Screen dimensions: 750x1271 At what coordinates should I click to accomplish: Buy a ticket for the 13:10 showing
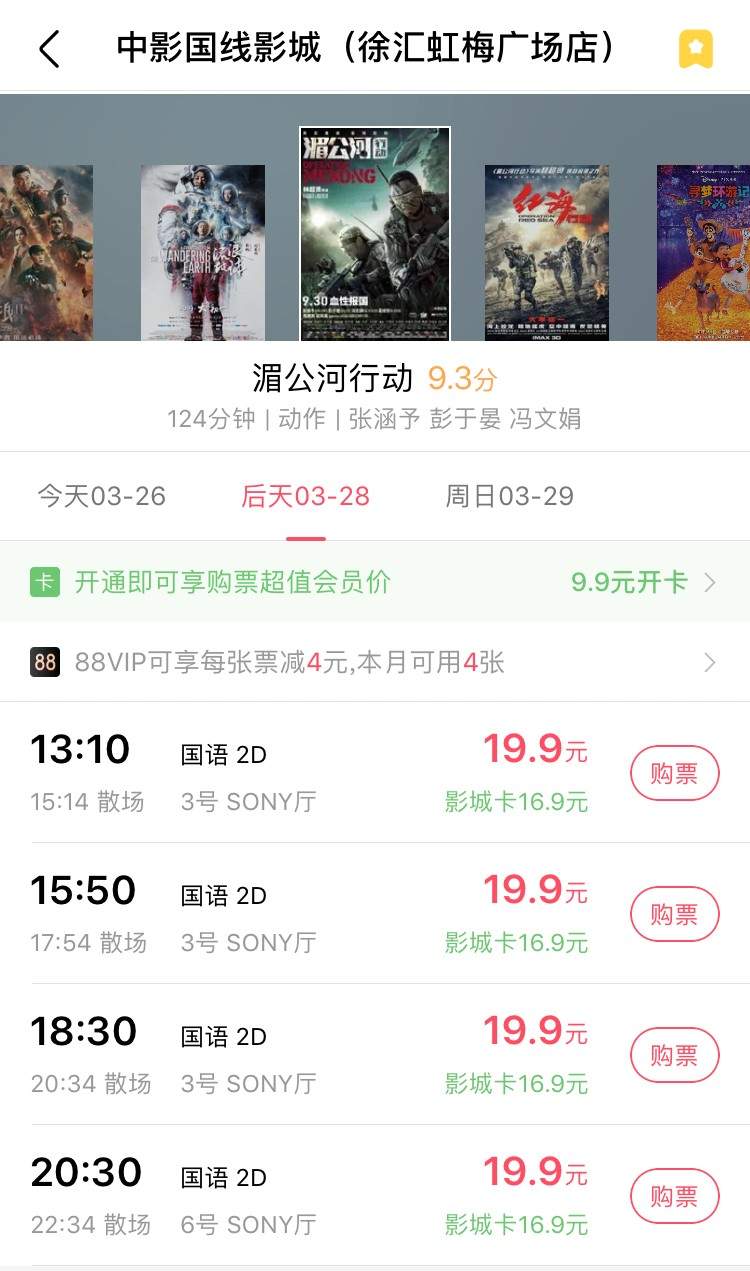tap(674, 773)
